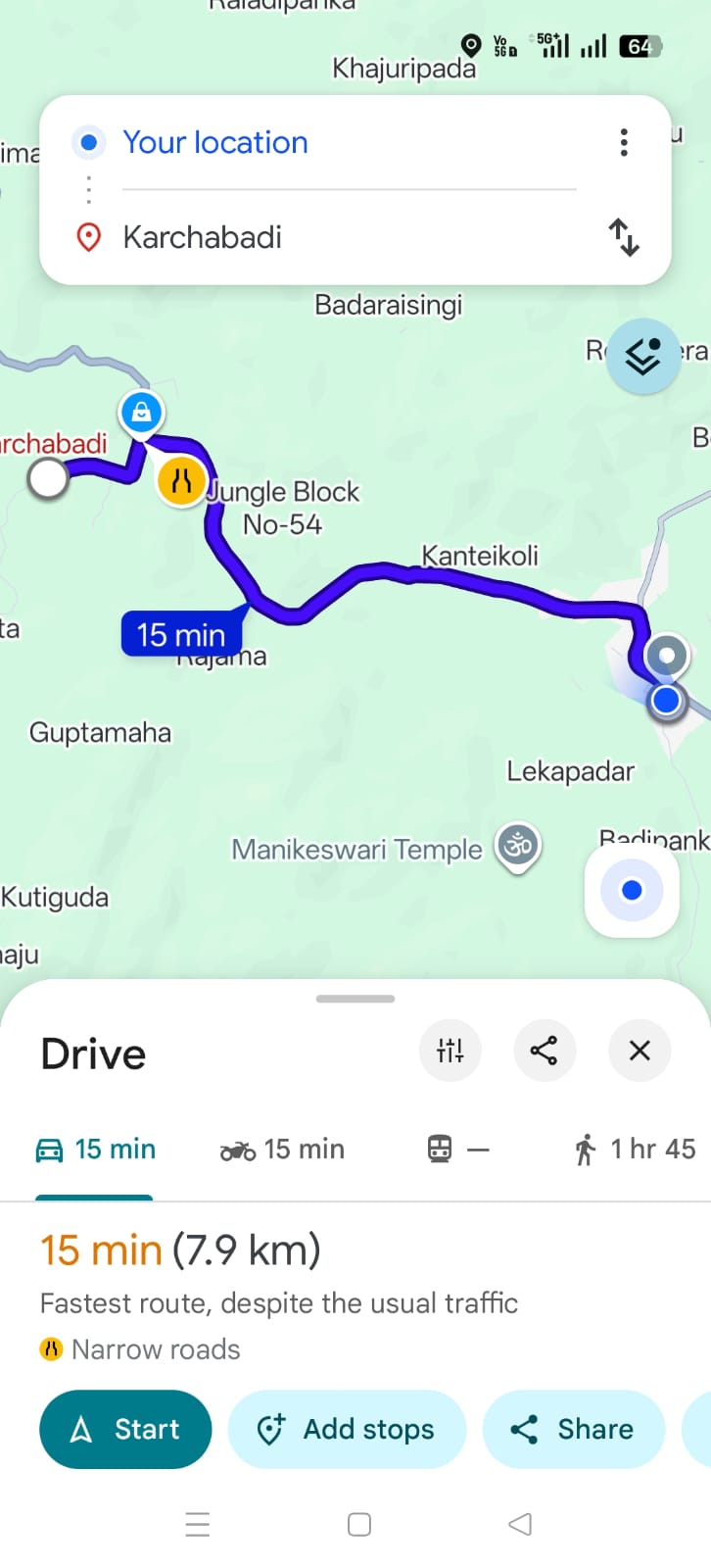Re-center map on my location
This screenshot has height=1568, width=711.
point(632,890)
